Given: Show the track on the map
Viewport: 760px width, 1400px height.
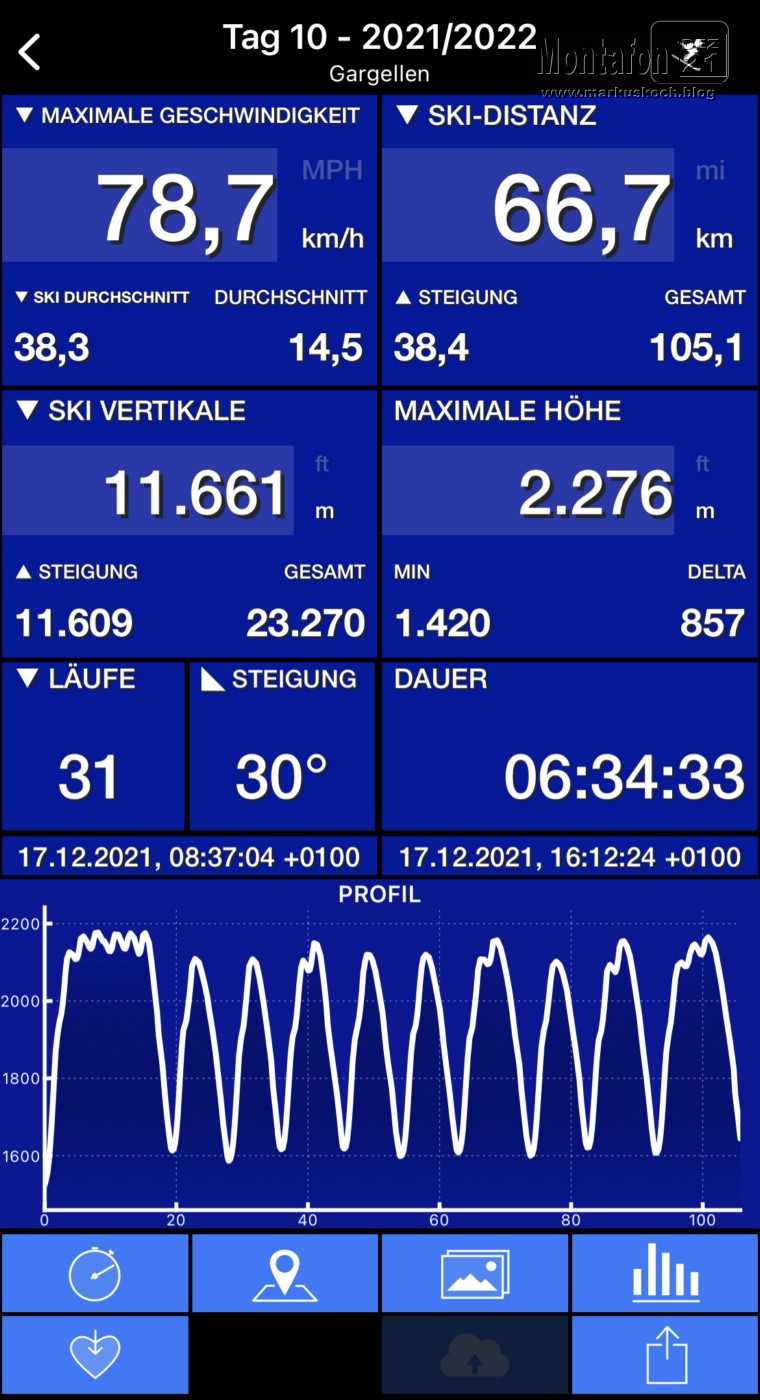Looking at the screenshot, I should (285, 1273).
